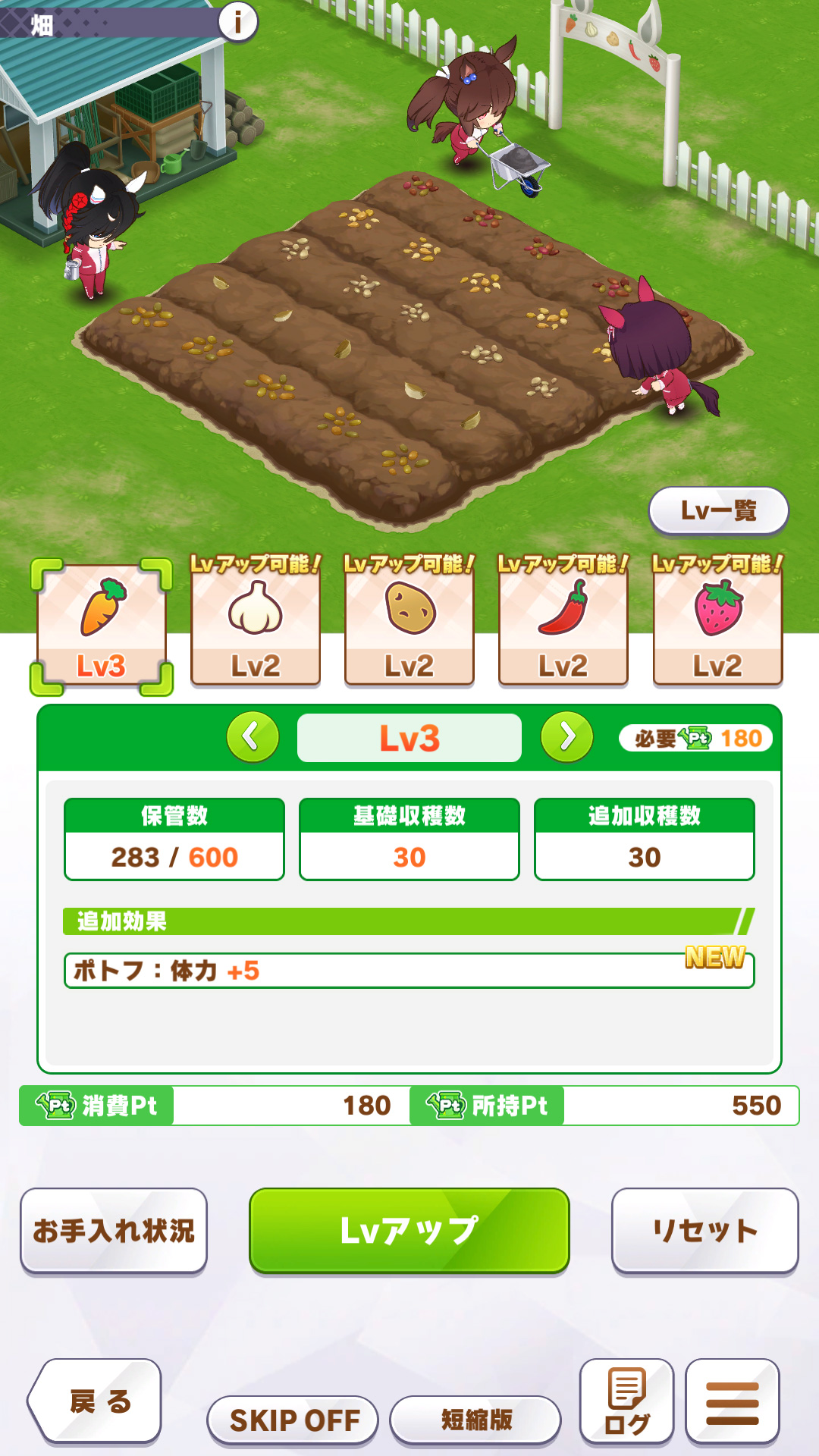Select the carrot Lv3 crop

tap(102, 626)
